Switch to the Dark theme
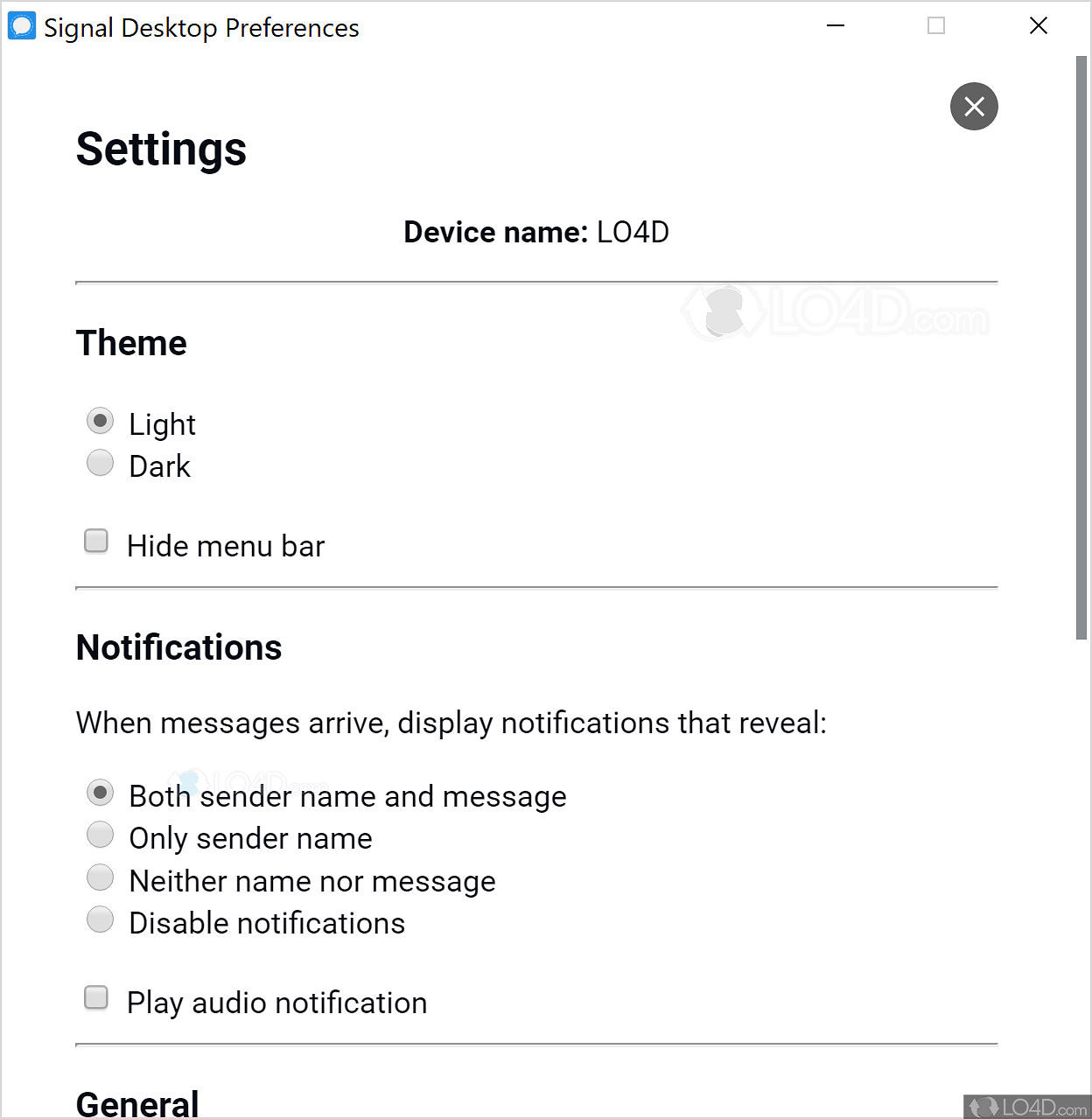This screenshot has width=1092, height=1119. point(100,462)
